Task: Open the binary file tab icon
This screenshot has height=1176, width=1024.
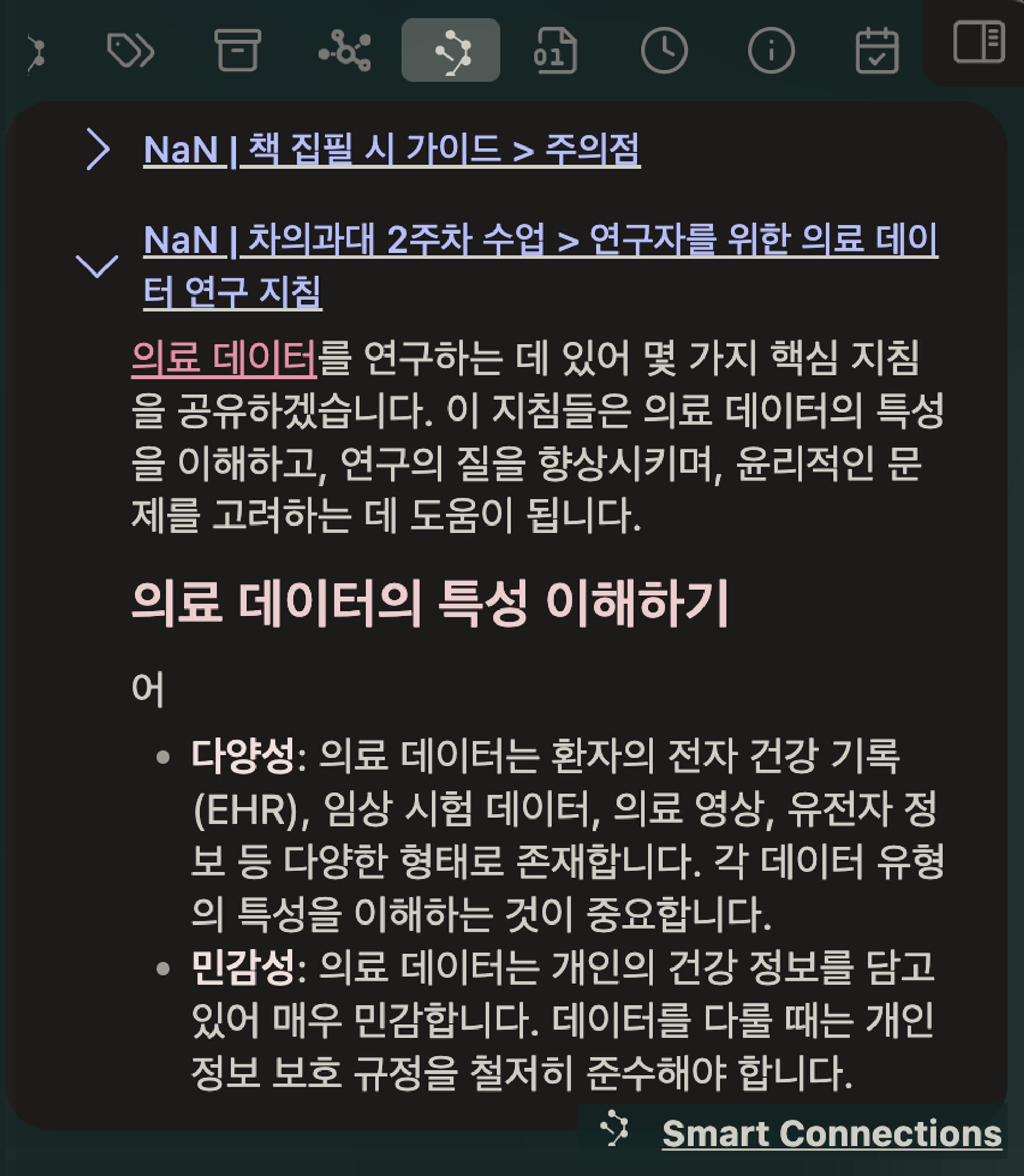Action: coord(556,51)
